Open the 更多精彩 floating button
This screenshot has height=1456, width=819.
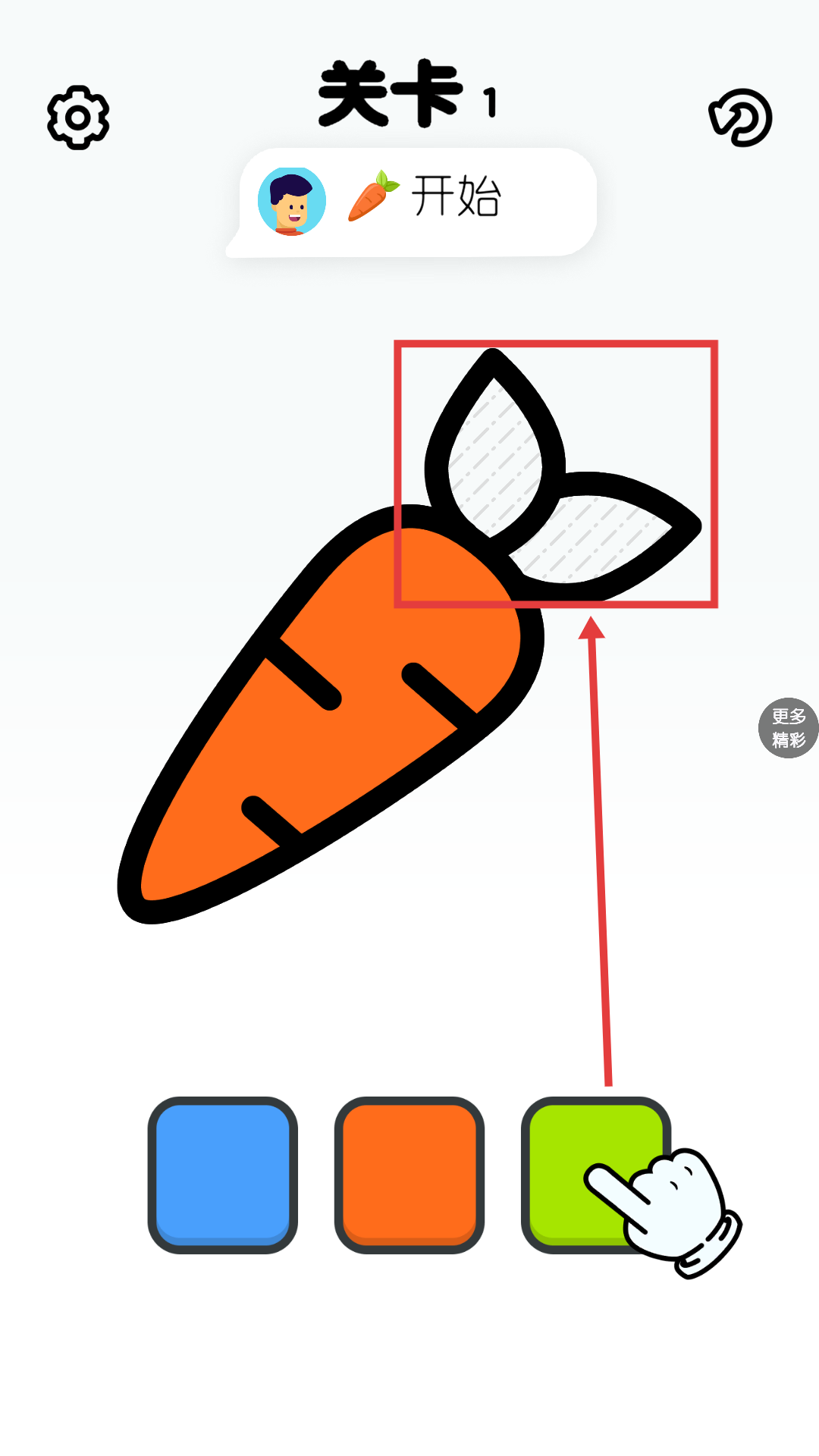tap(789, 728)
